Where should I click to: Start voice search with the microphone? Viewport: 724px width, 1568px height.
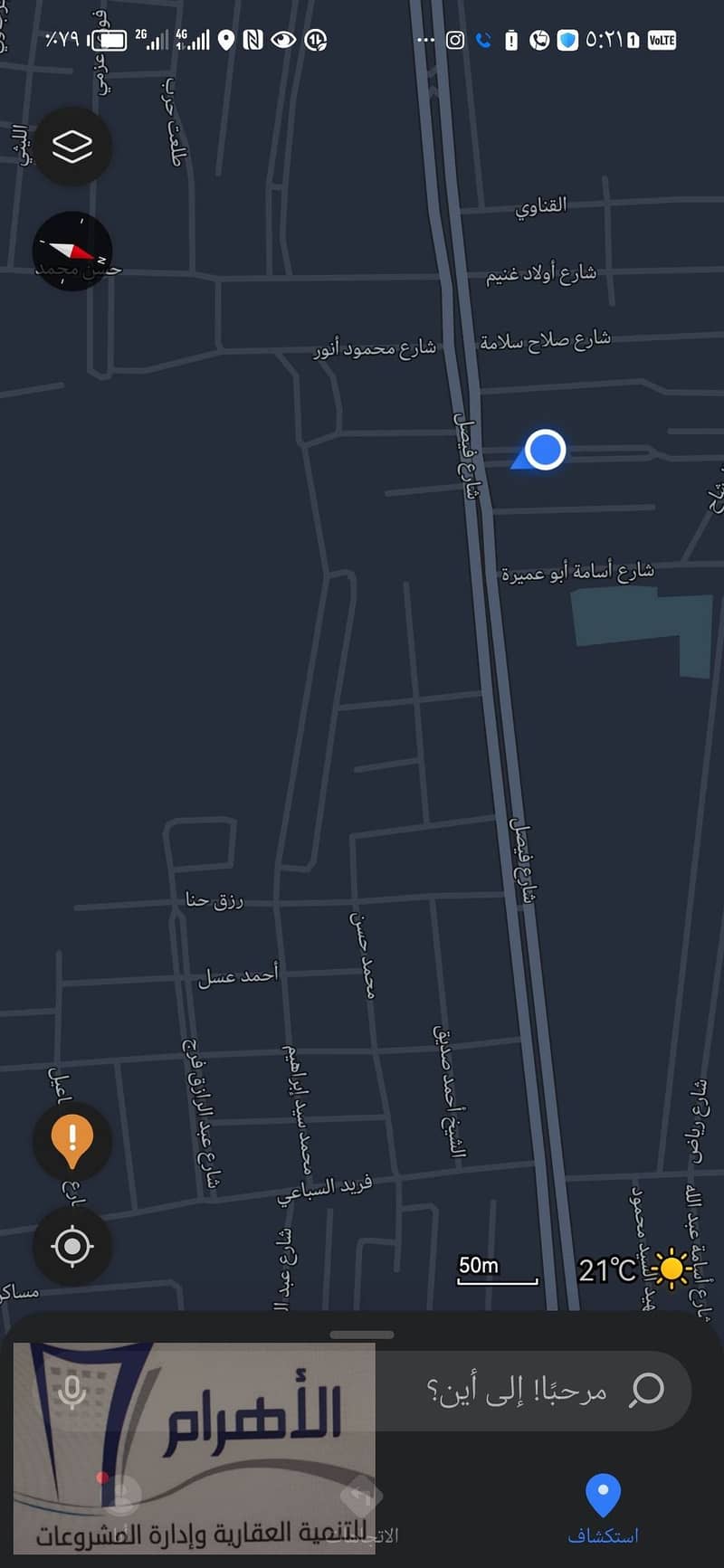[71, 1392]
